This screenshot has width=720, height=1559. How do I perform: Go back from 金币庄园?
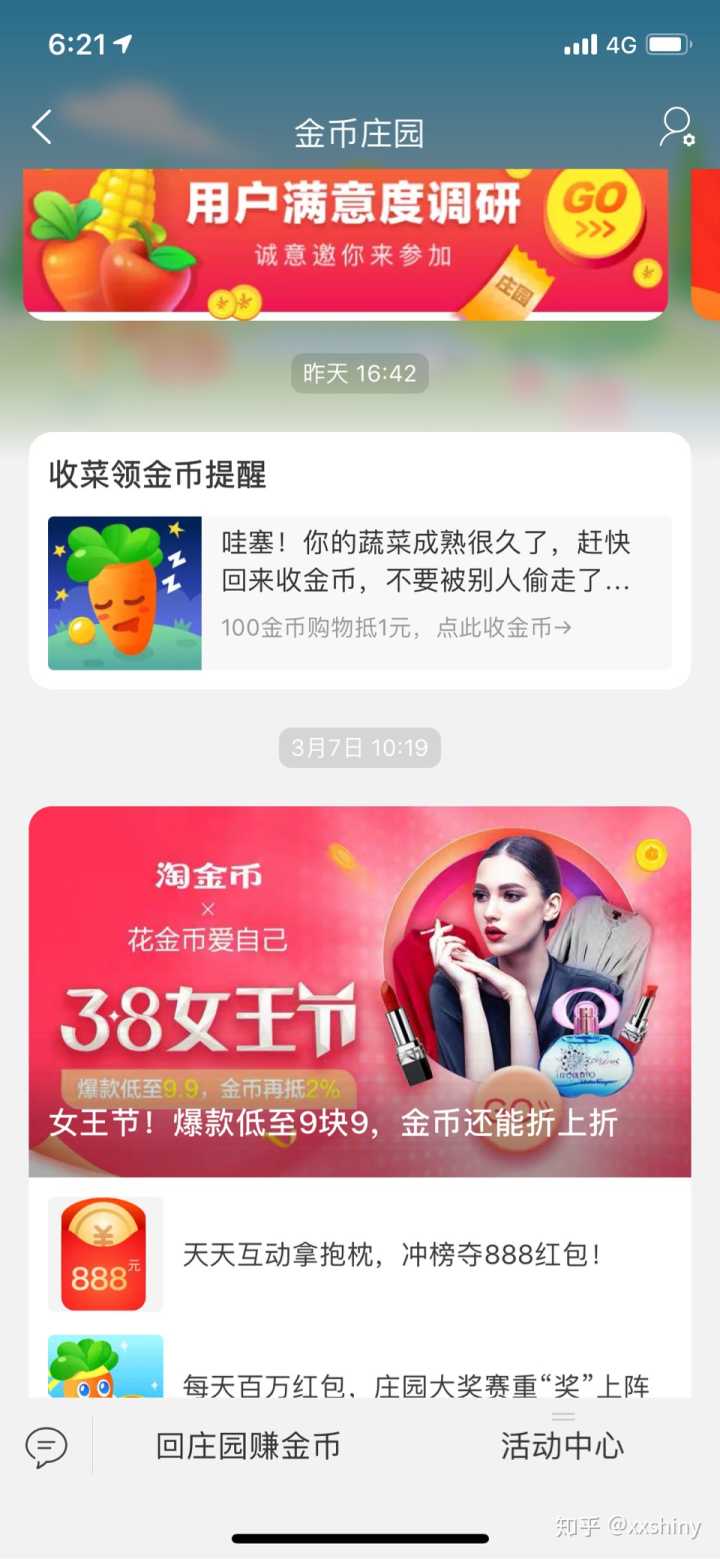tap(41, 129)
